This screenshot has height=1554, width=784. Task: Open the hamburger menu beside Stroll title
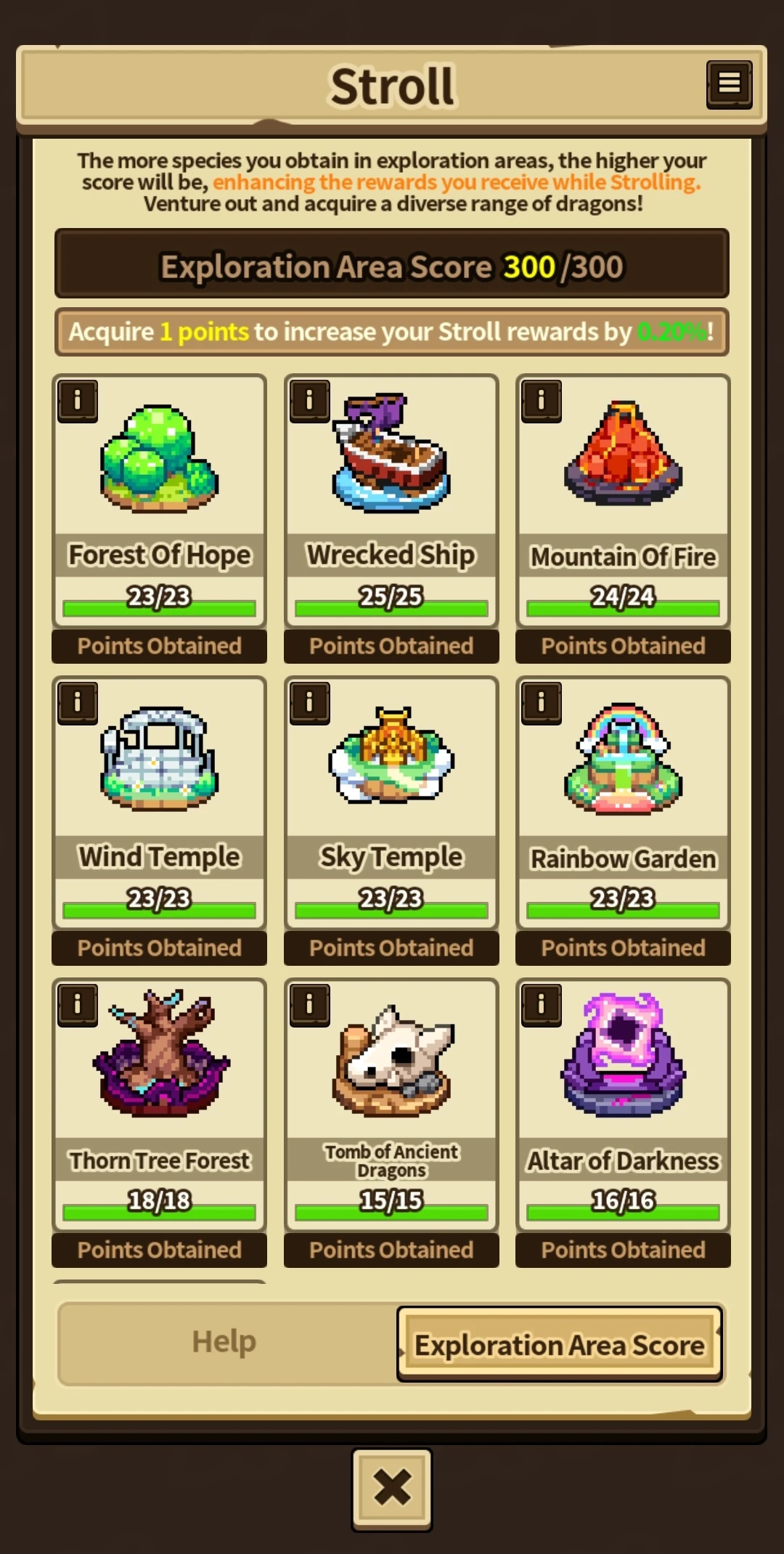[729, 84]
